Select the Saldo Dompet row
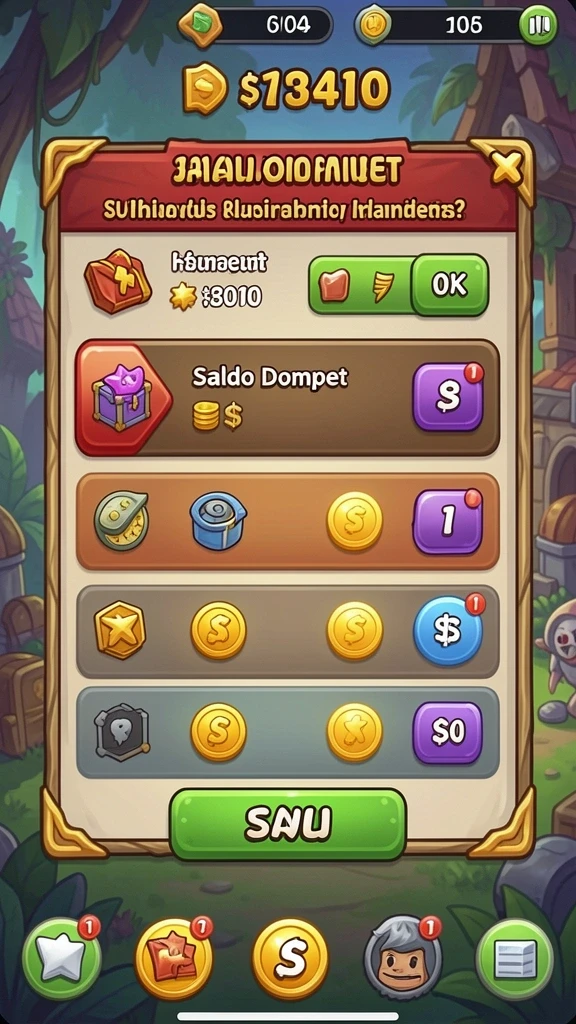The width and height of the screenshot is (576, 1024). (x=288, y=397)
